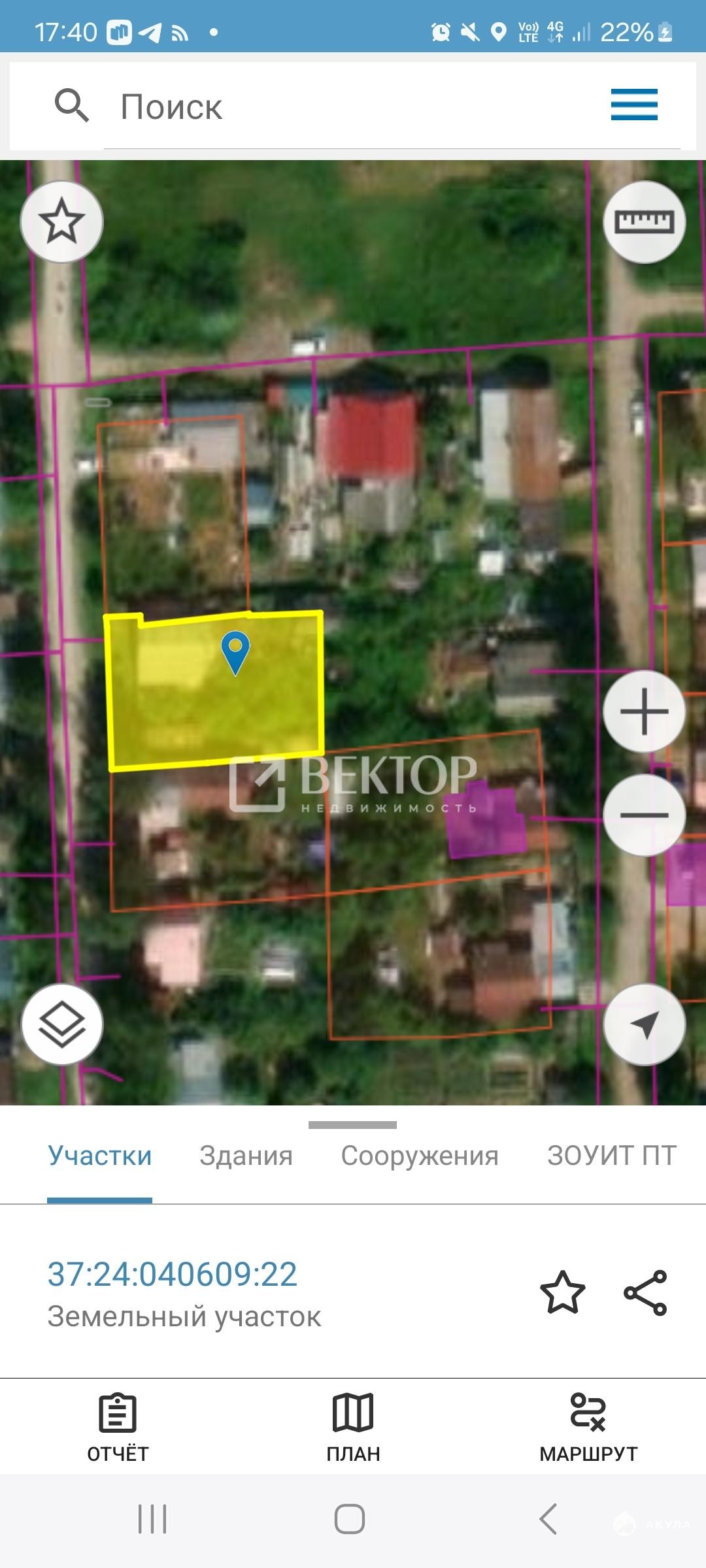Open cadastral number 37:24:040609:22
The width and height of the screenshot is (706, 1568).
(x=173, y=1274)
